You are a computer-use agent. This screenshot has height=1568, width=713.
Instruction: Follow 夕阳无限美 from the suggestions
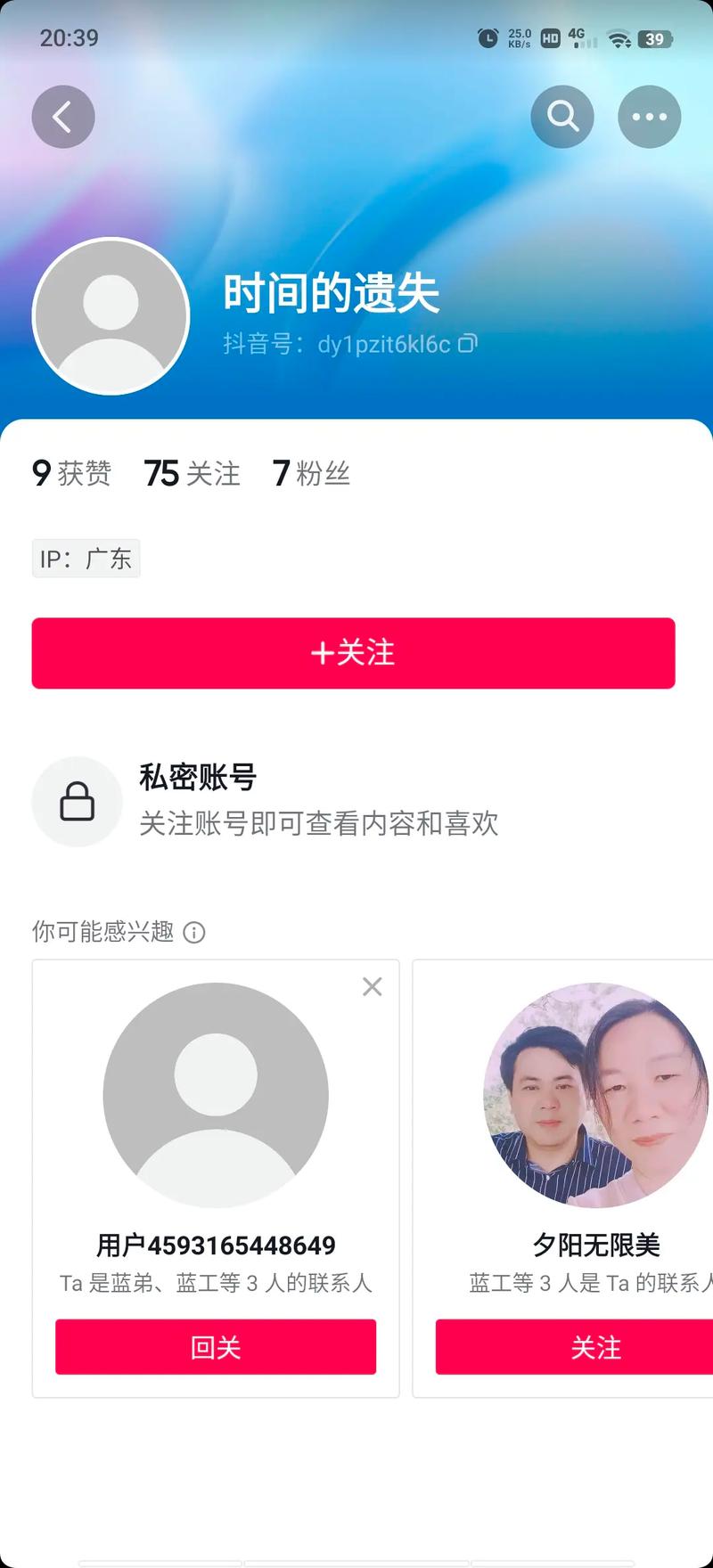[x=597, y=1347]
